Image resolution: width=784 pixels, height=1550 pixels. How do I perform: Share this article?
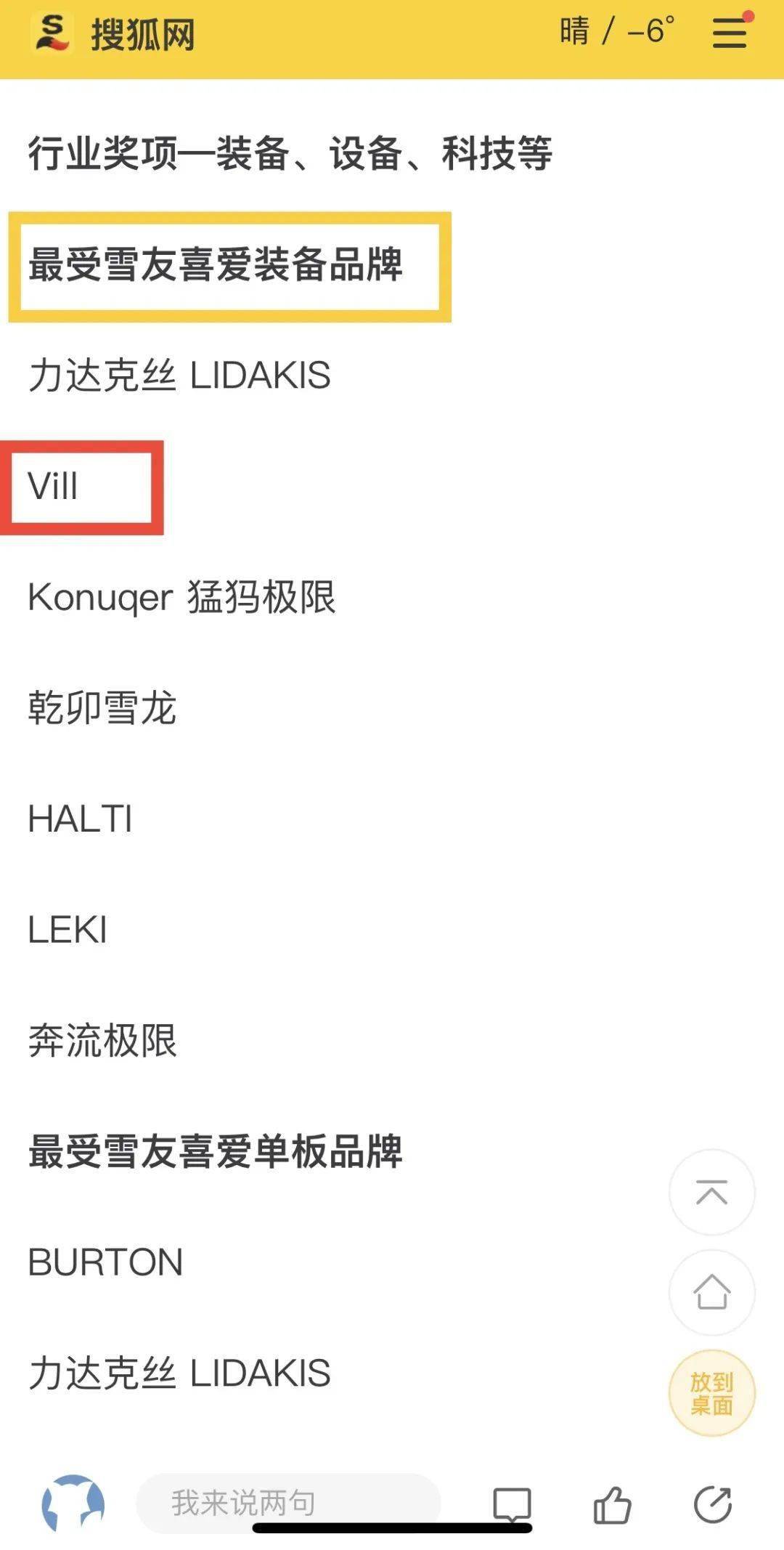712,1504
